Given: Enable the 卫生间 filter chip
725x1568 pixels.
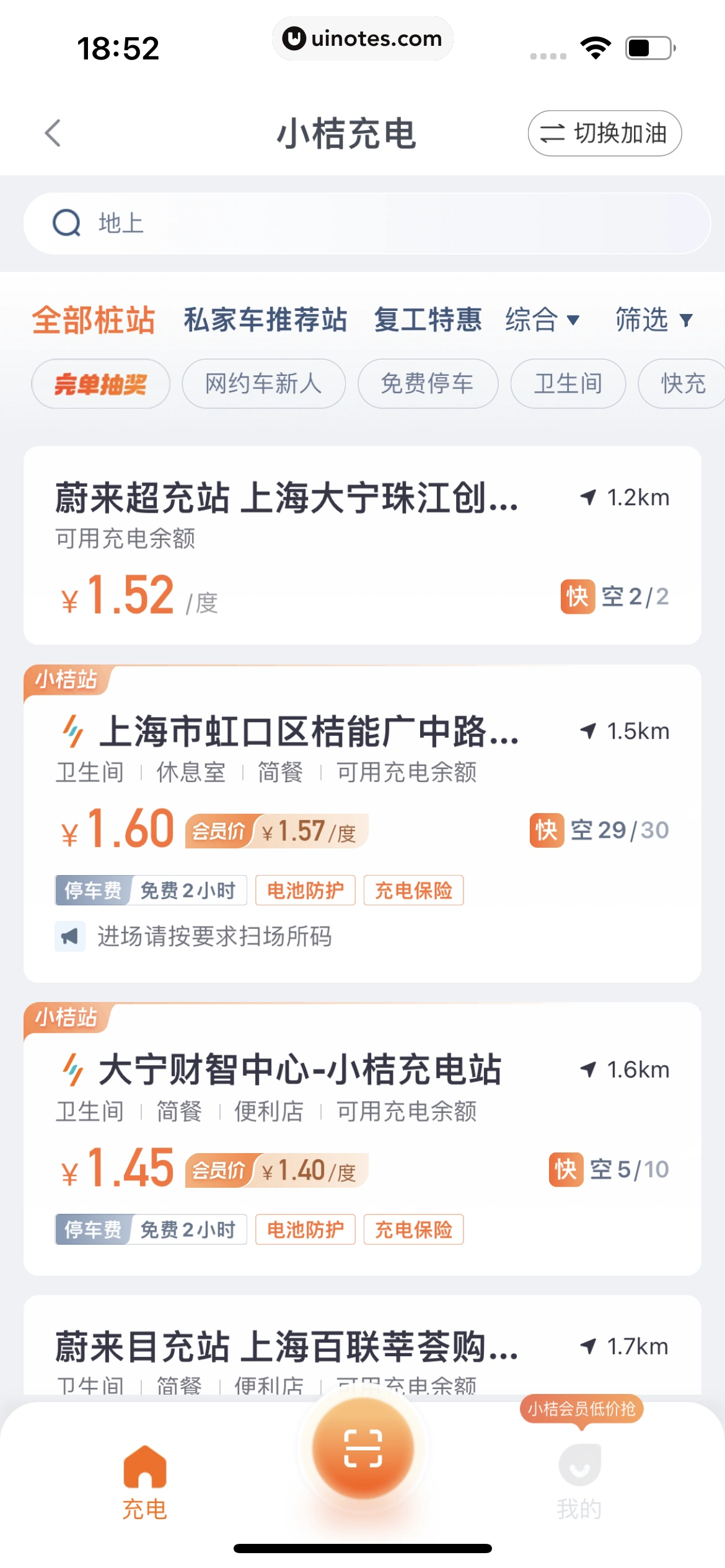Looking at the screenshot, I should click(568, 384).
